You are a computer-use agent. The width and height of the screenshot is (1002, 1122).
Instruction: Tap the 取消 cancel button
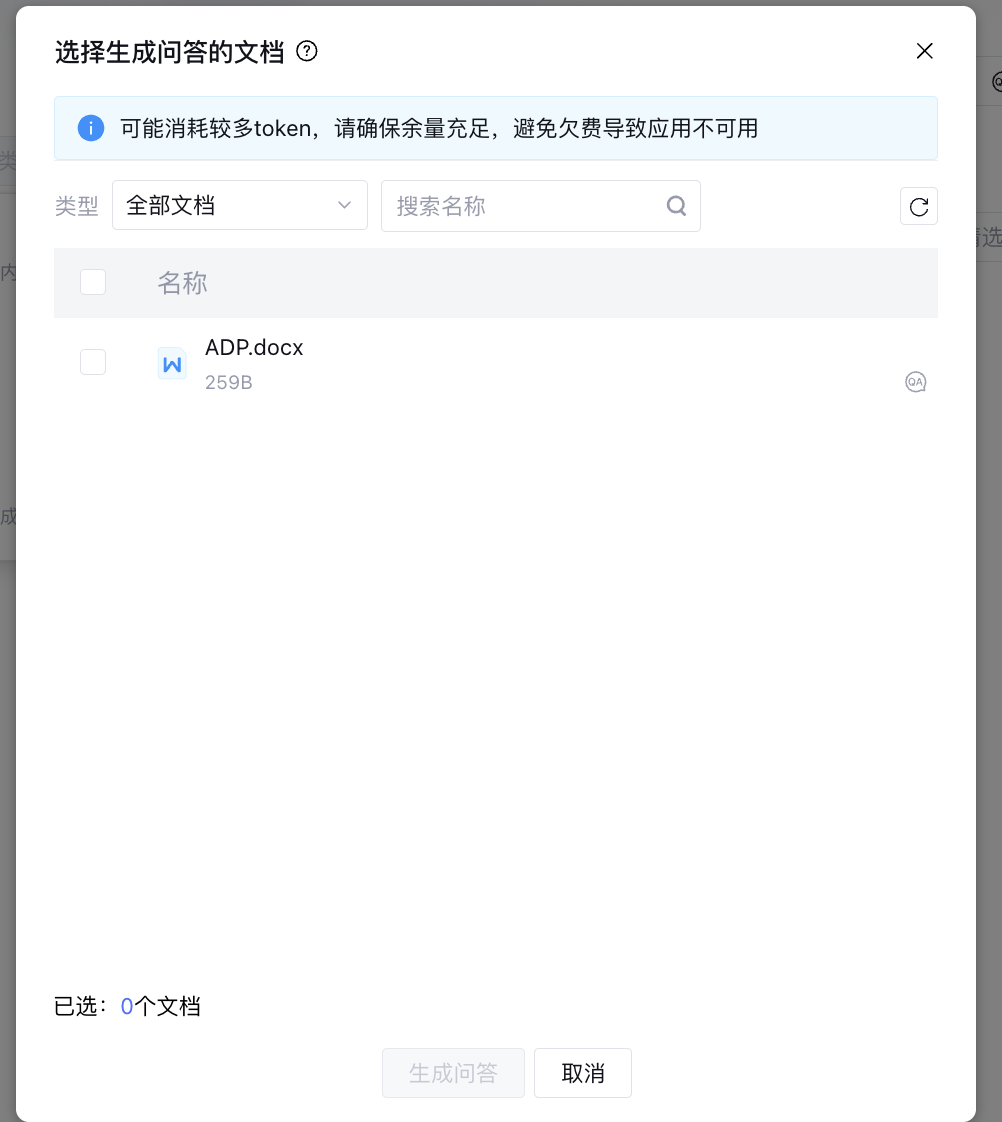[x=583, y=1073]
